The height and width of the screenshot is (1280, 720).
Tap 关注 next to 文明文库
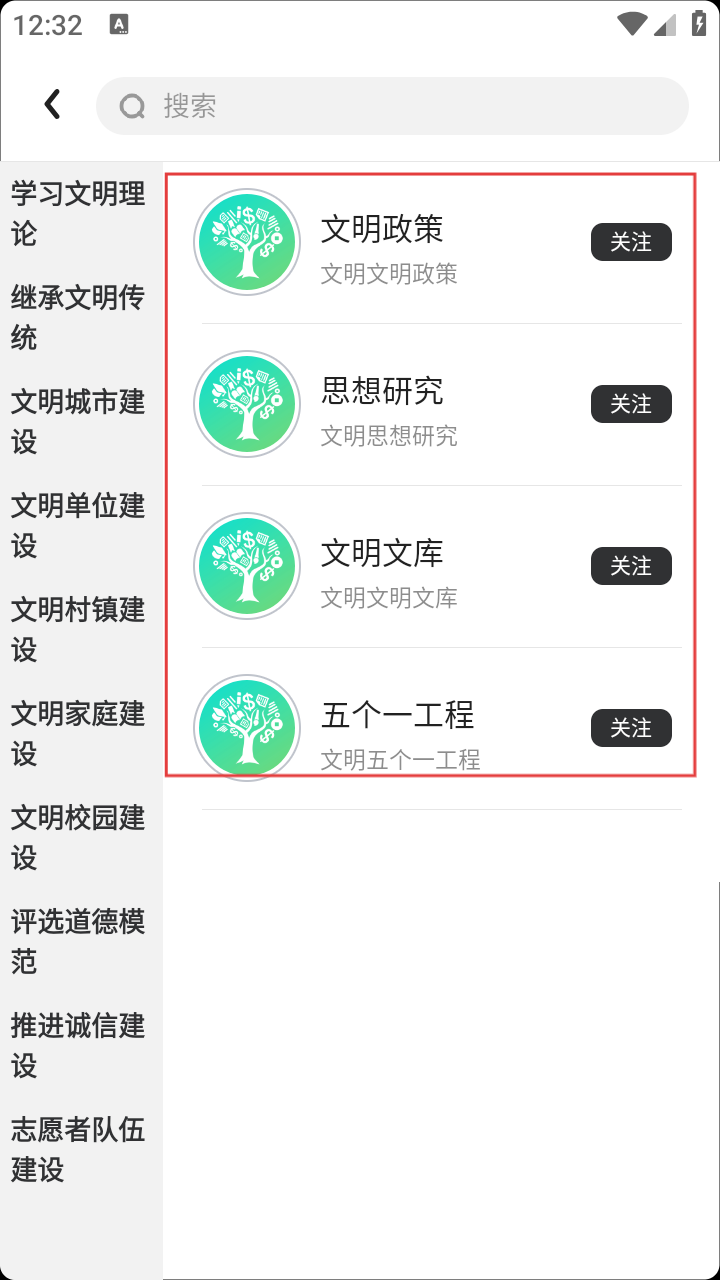pyautogui.click(x=631, y=566)
